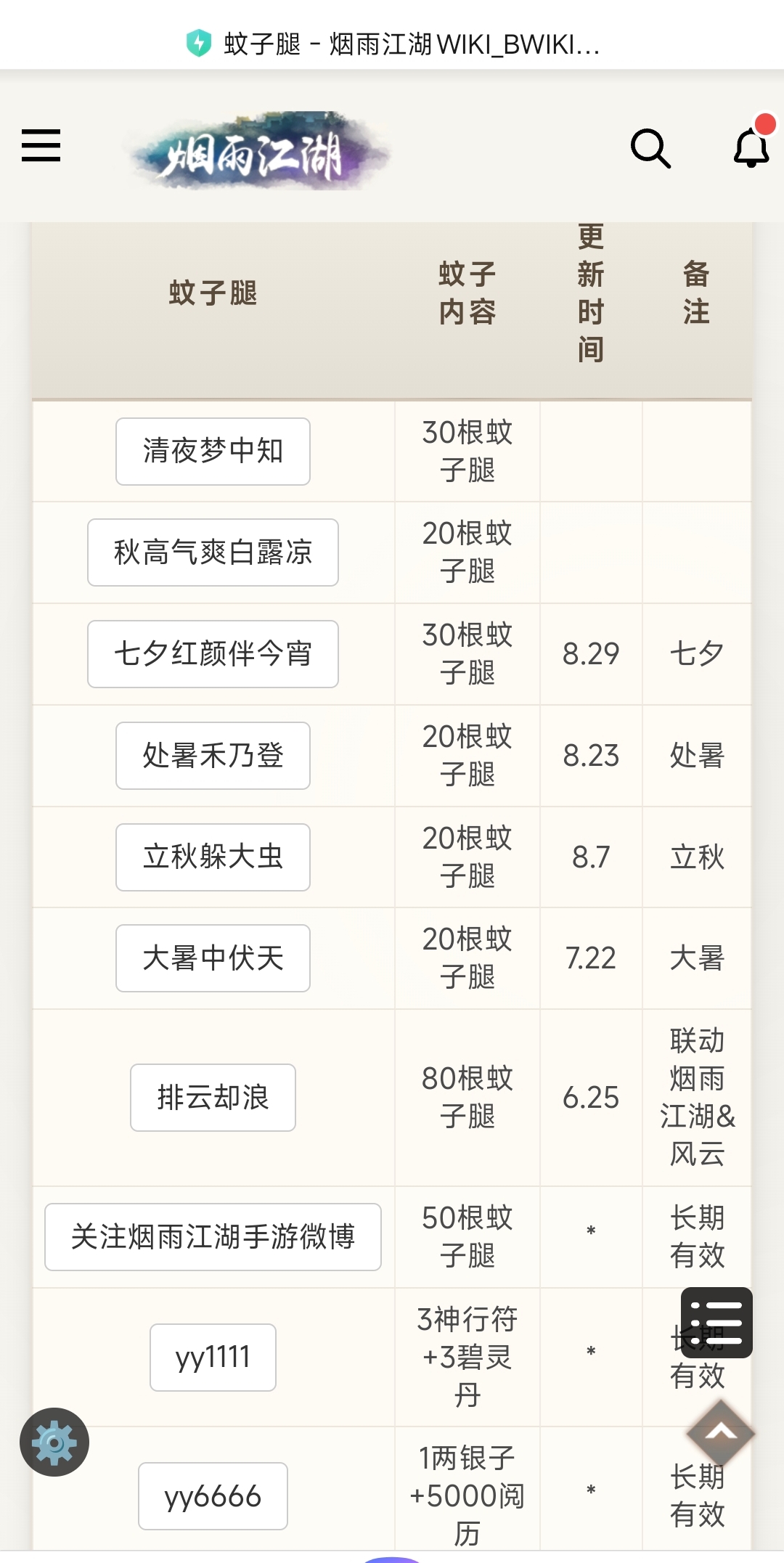Tap the 立秋躲大虫 code button
The height and width of the screenshot is (1563, 784).
click(x=213, y=857)
